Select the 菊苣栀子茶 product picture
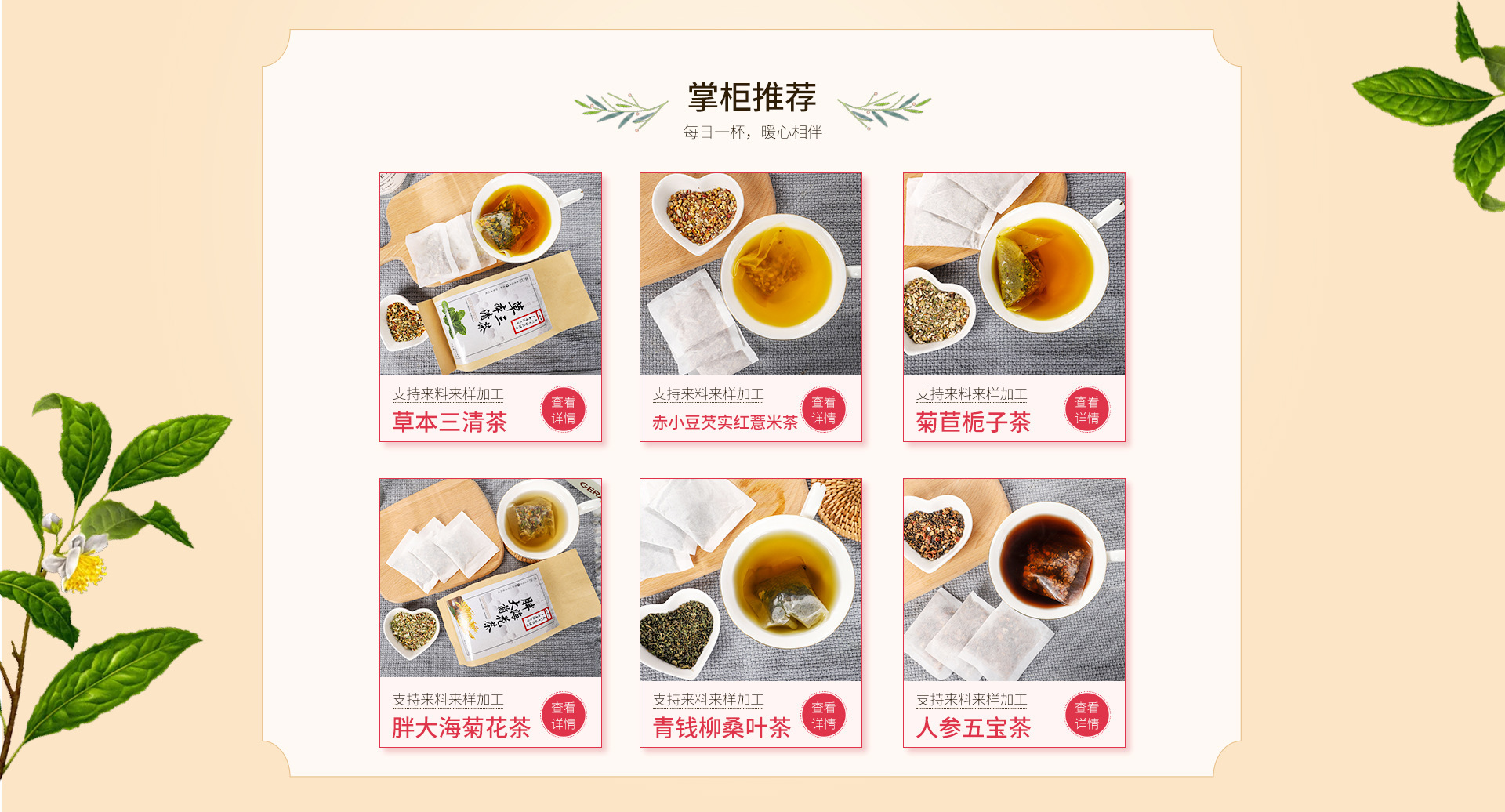 [x=1014, y=274]
